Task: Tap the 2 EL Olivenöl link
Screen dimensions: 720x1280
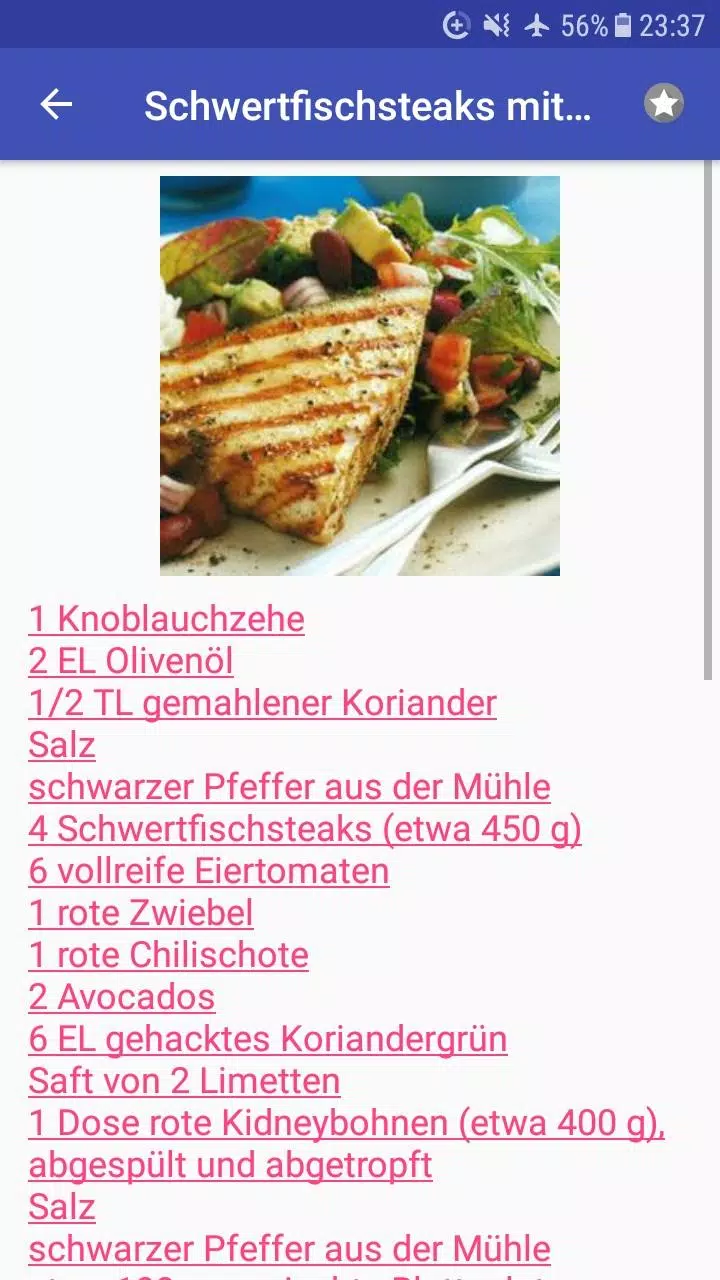Action: coord(131,661)
